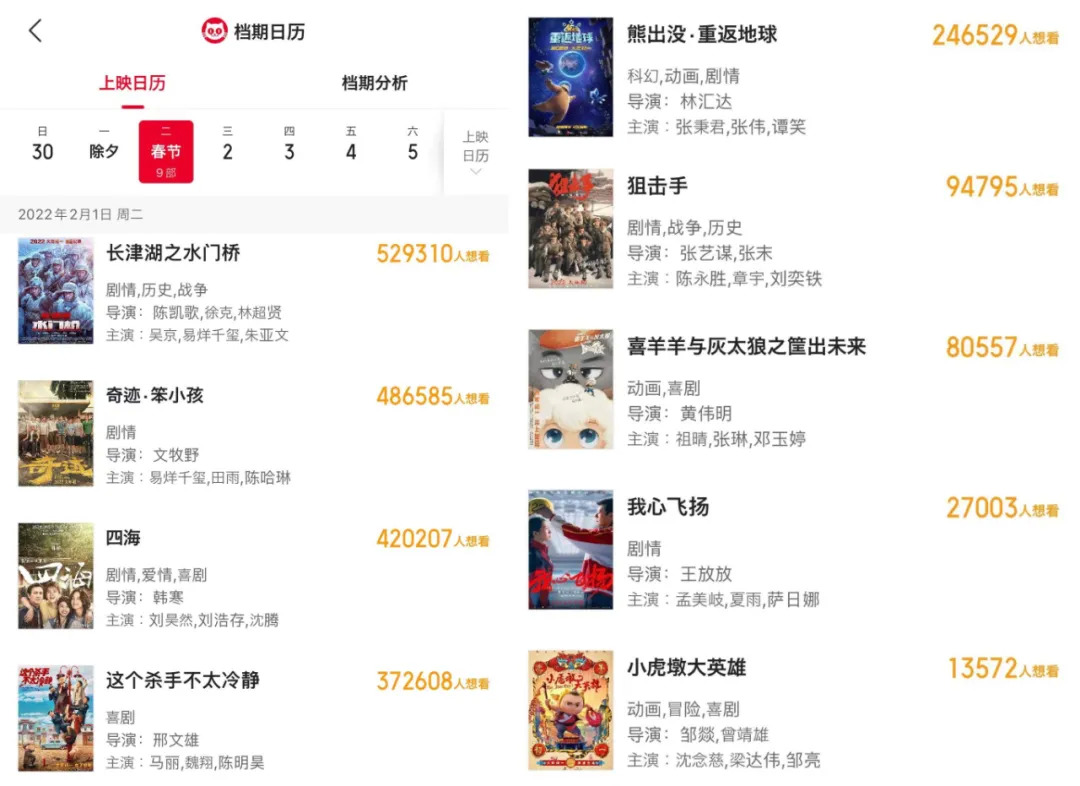Open the movie 长津湖之水门桥
Image resolution: width=1080 pixels, height=786 pixels.
pyautogui.click(x=173, y=253)
